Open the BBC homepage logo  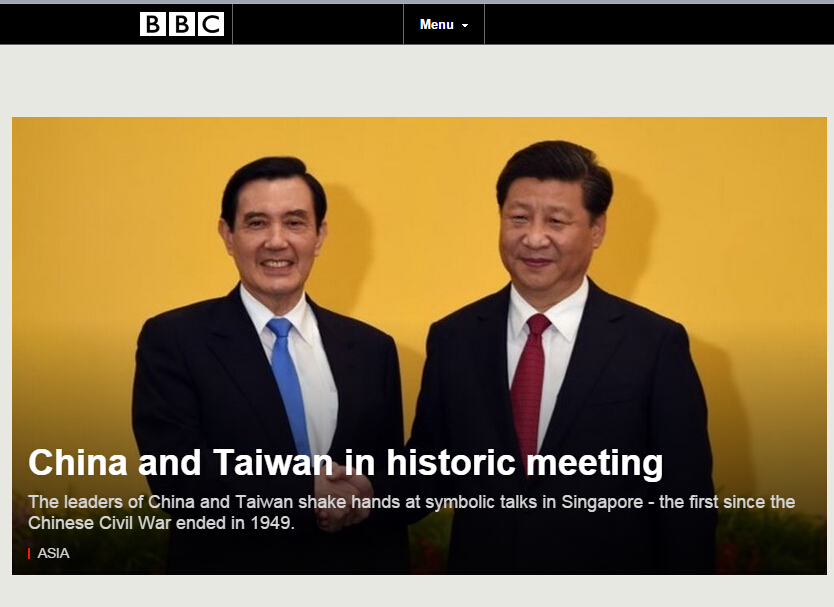(x=182, y=24)
